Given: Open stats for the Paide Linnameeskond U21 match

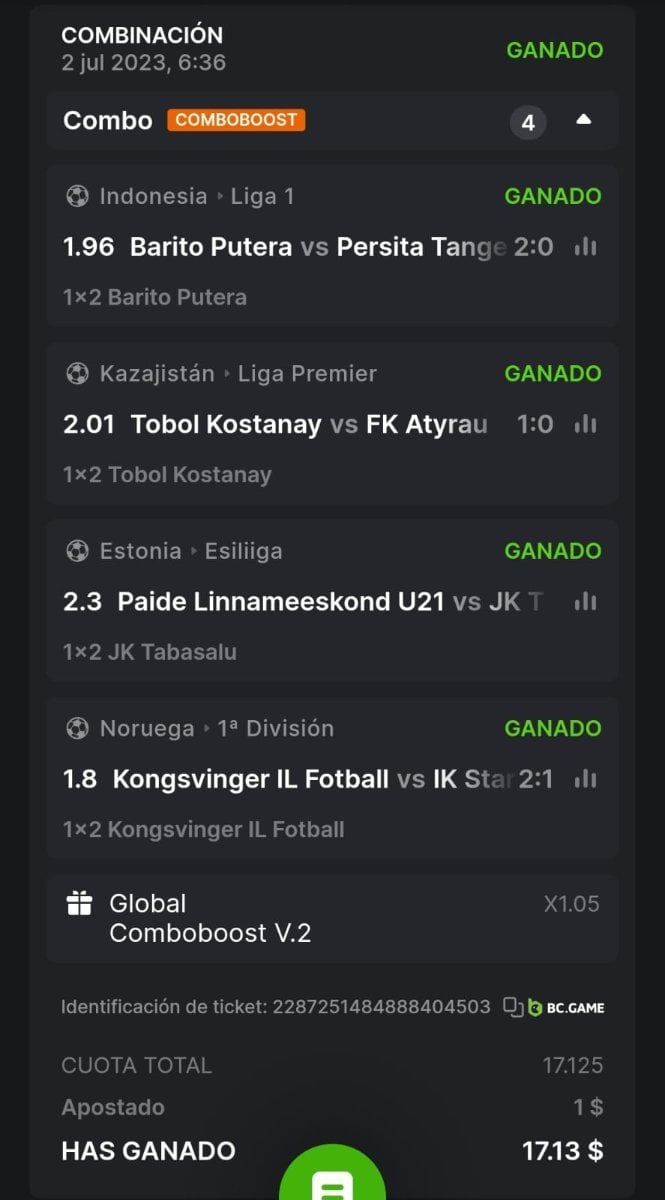Looking at the screenshot, I should [585, 601].
